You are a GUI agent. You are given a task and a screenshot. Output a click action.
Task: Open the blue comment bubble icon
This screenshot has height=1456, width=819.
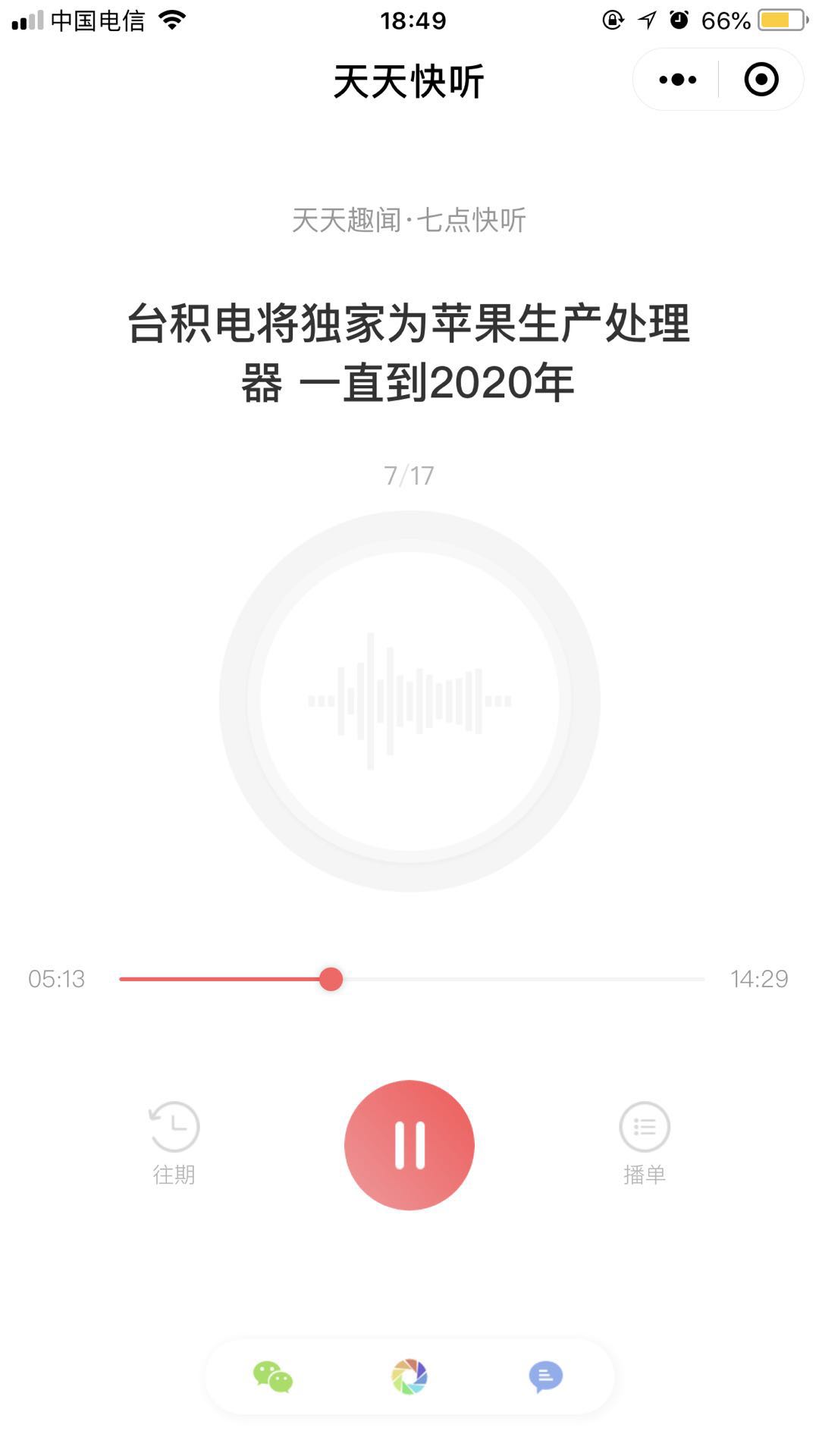[x=546, y=1376]
